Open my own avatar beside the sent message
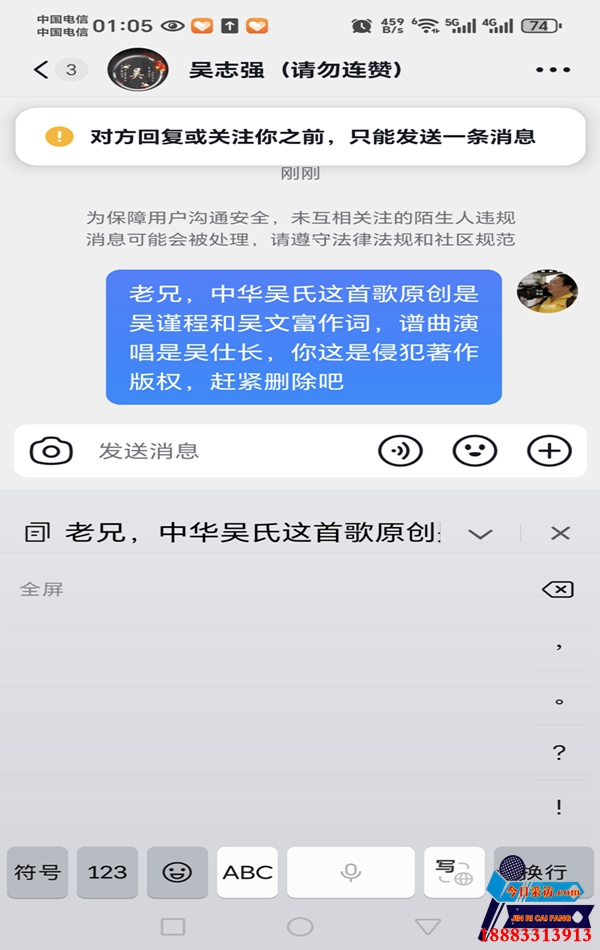 (546, 291)
